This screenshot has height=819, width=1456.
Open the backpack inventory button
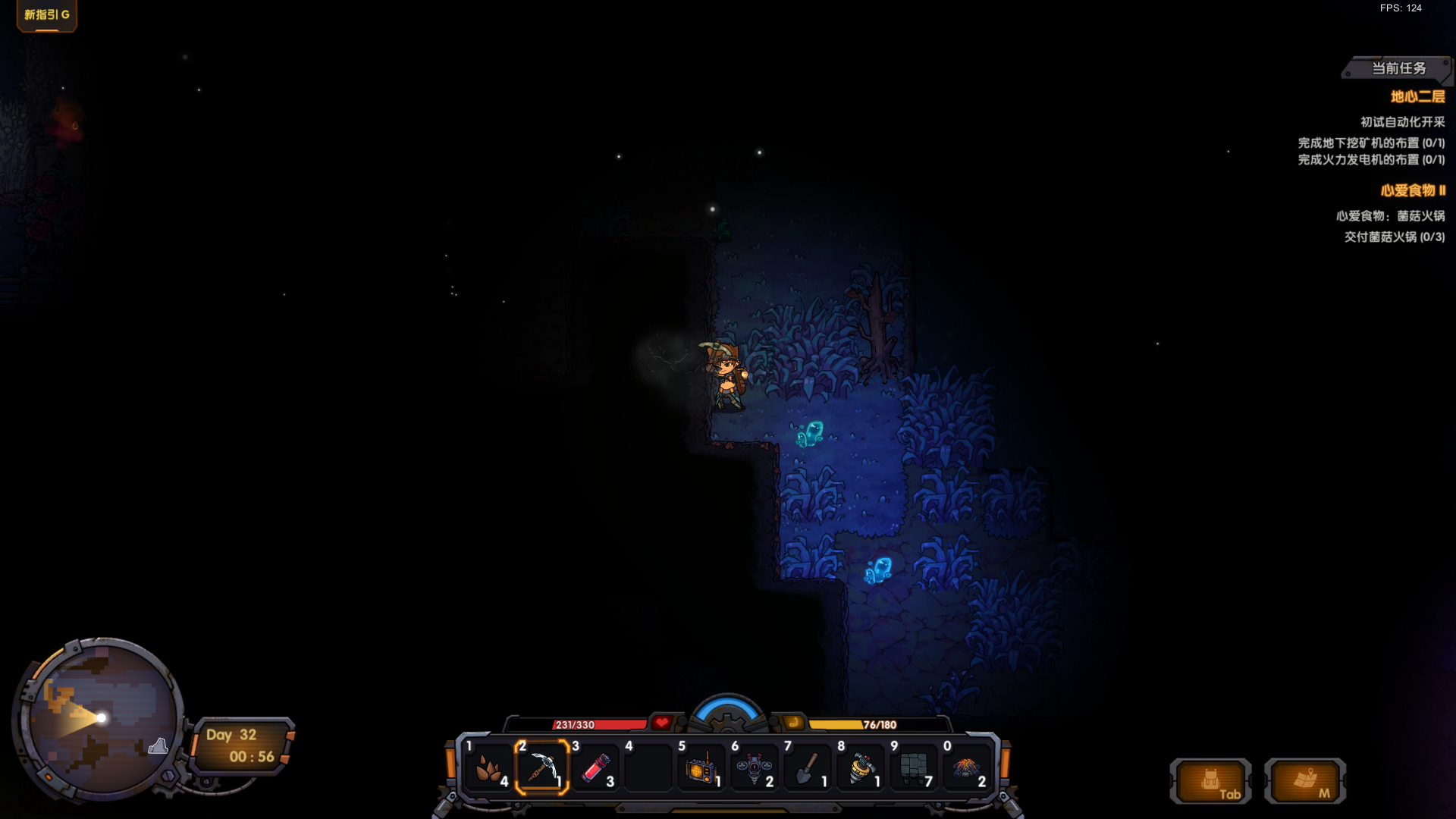pos(1210,781)
